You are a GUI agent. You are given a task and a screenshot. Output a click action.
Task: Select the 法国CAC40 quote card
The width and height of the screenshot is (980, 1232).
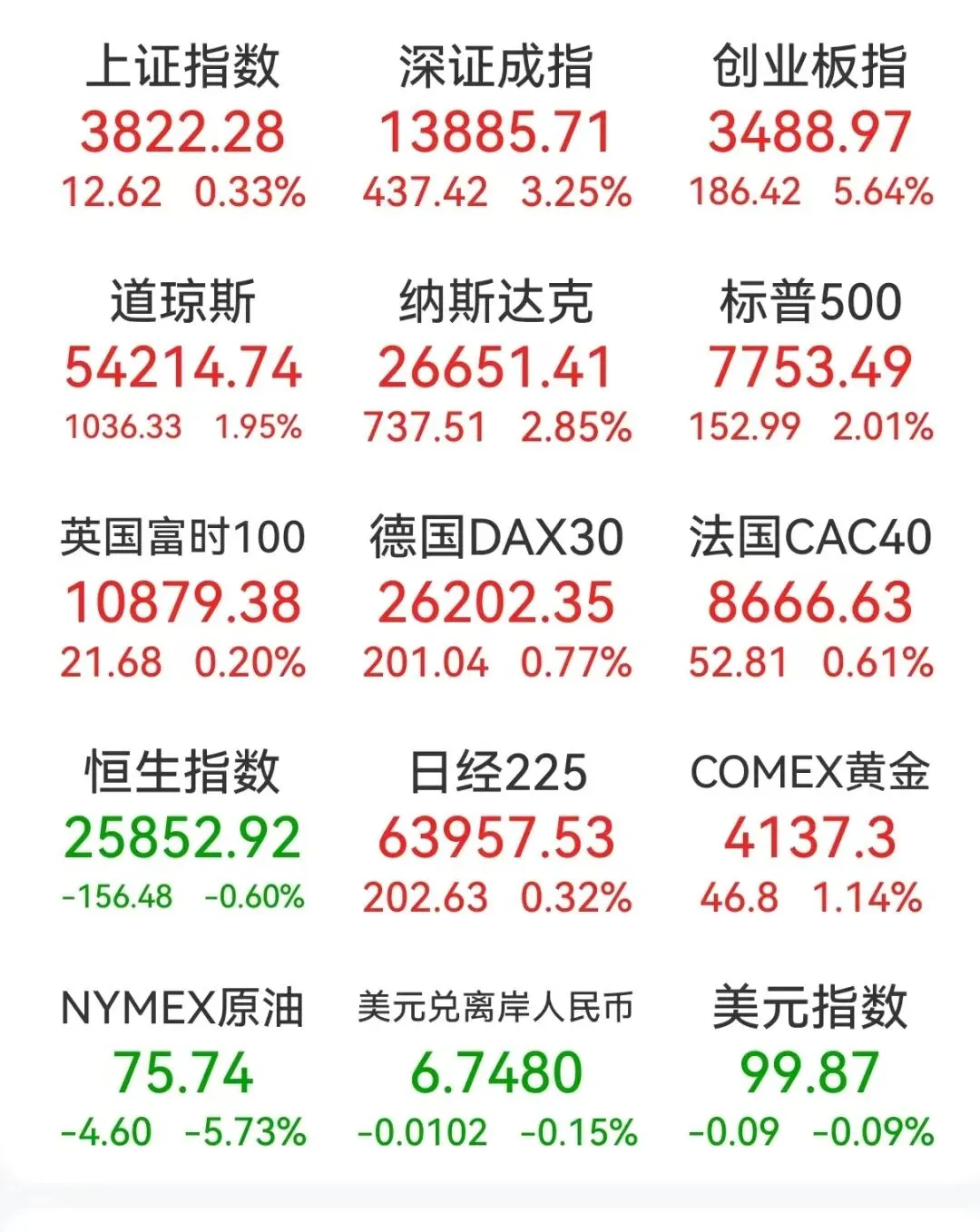810,599
